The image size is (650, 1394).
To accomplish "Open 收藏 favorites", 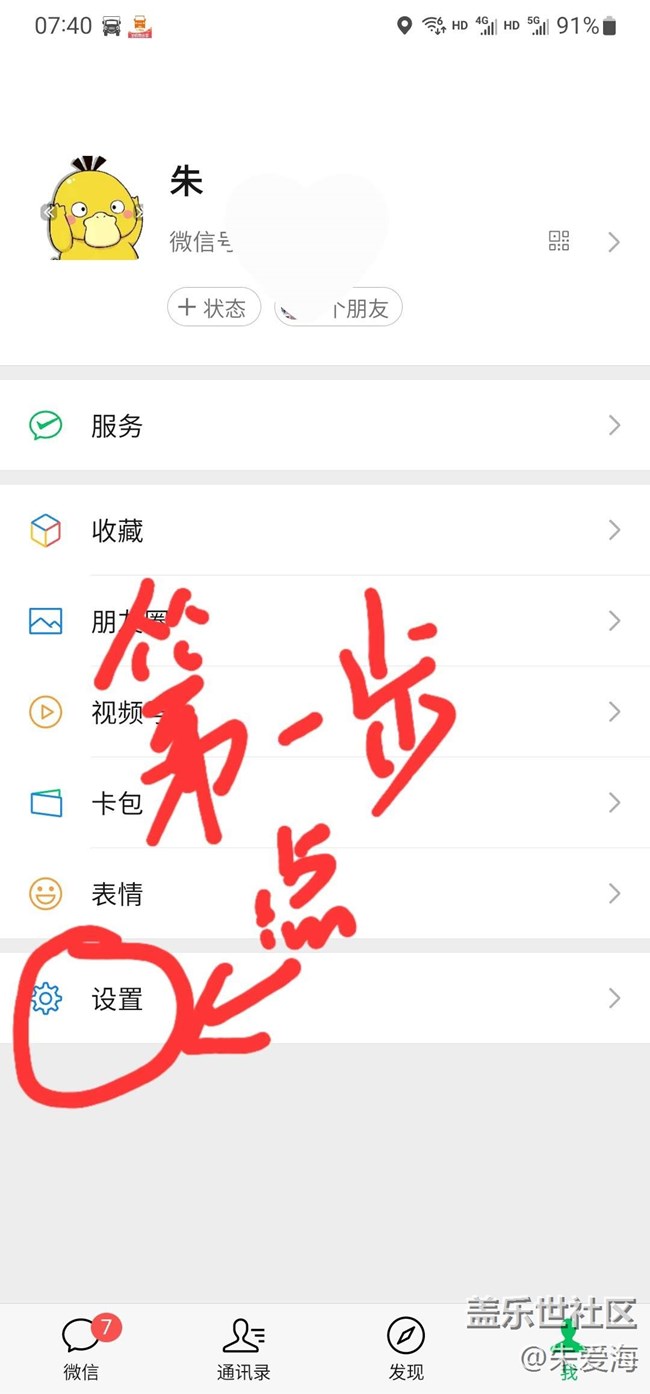I will pyautogui.click(x=324, y=530).
